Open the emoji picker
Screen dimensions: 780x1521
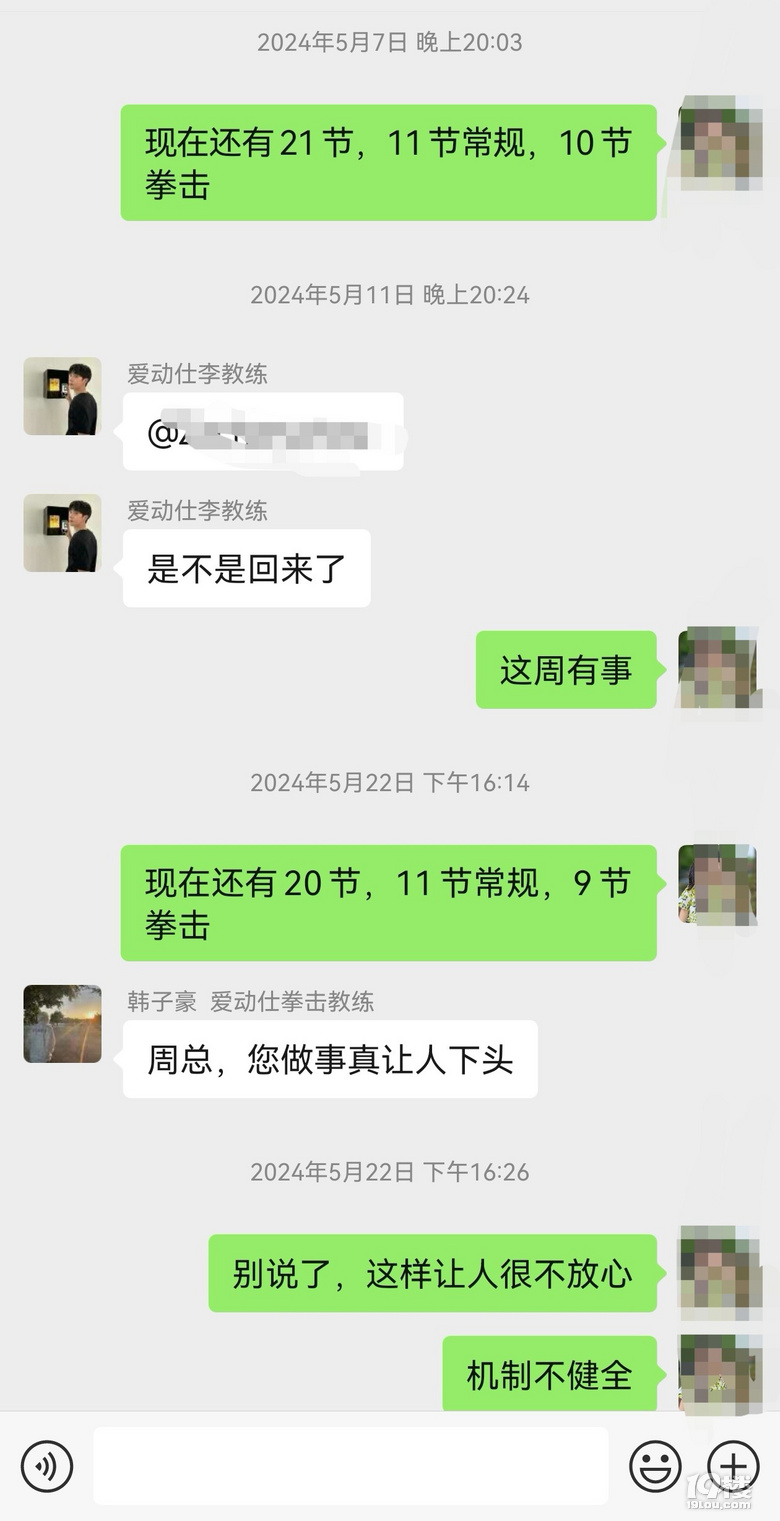[655, 1466]
